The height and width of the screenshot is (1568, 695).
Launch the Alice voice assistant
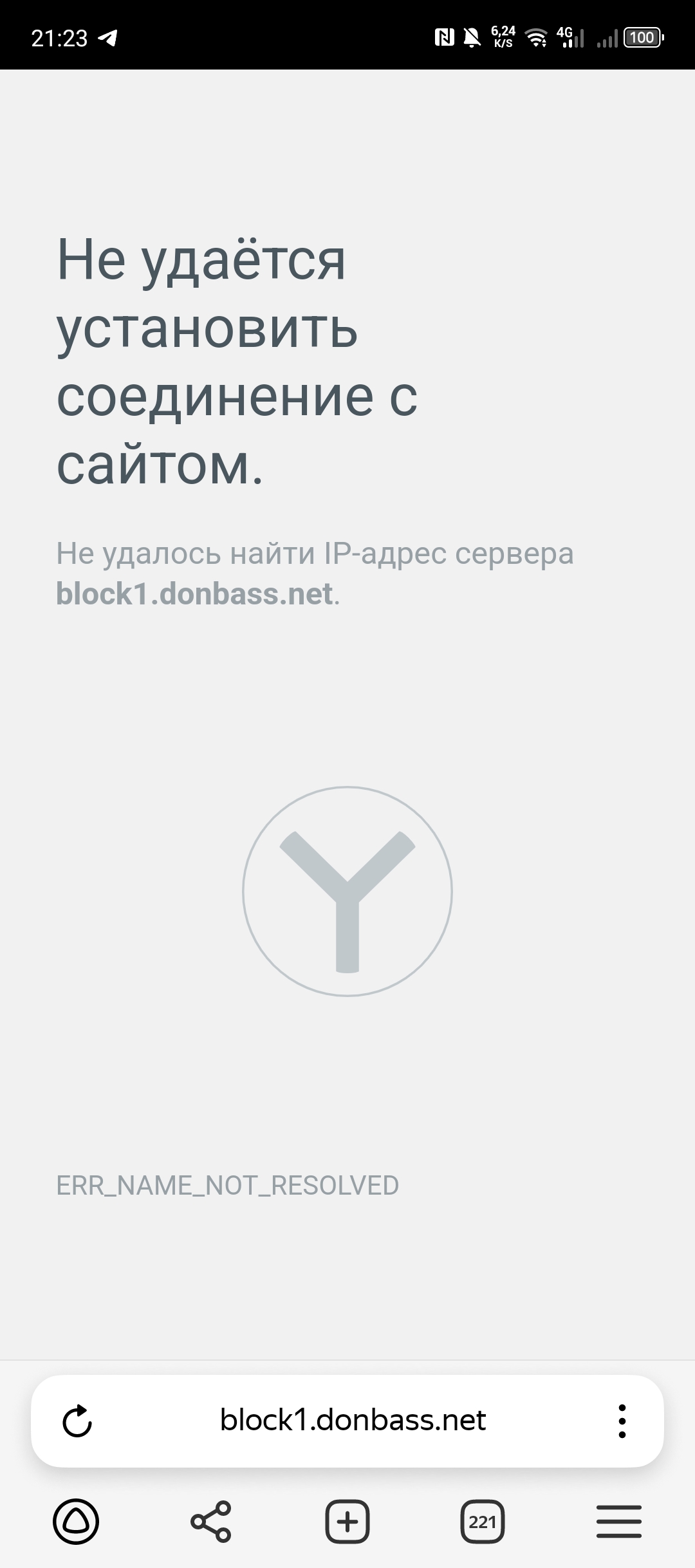76,1522
